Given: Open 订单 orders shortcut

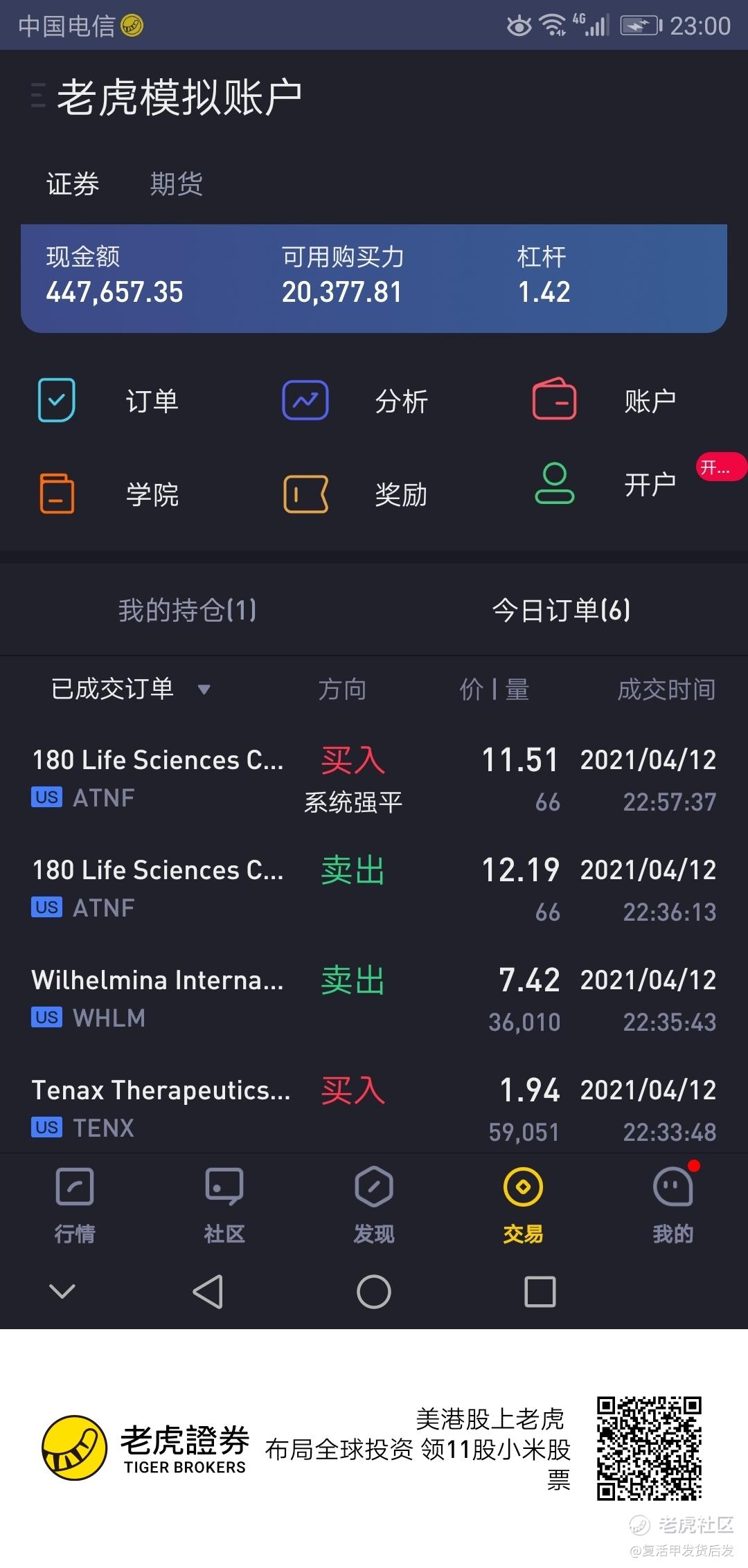Looking at the screenshot, I should [x=107, y=401].
